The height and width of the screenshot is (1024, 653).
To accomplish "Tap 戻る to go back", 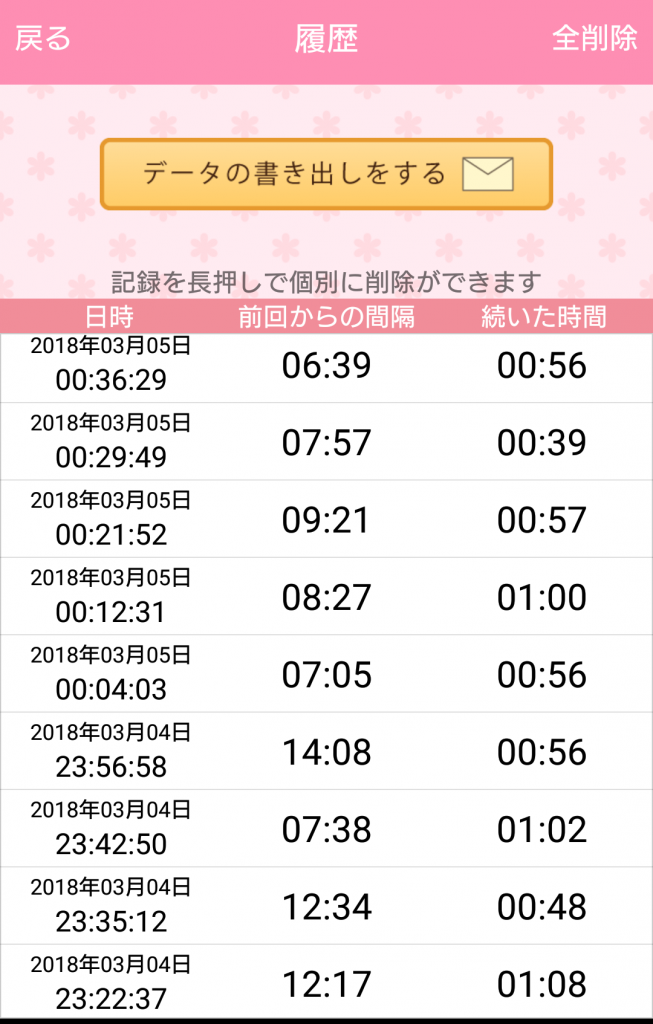I will tap(43, 39).
